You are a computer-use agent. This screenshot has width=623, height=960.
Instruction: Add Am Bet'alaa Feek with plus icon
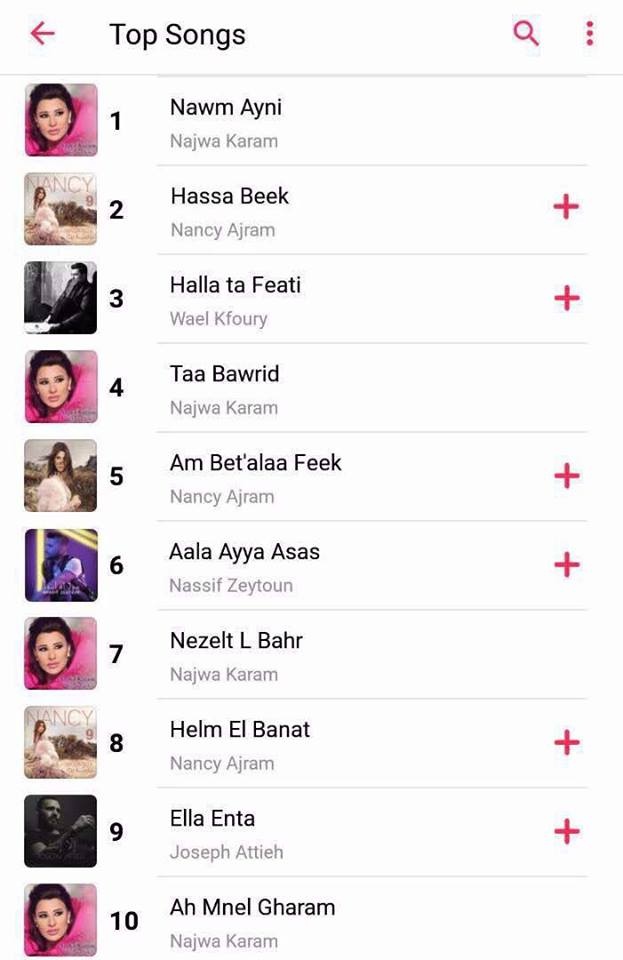click(x=566, y=476)
